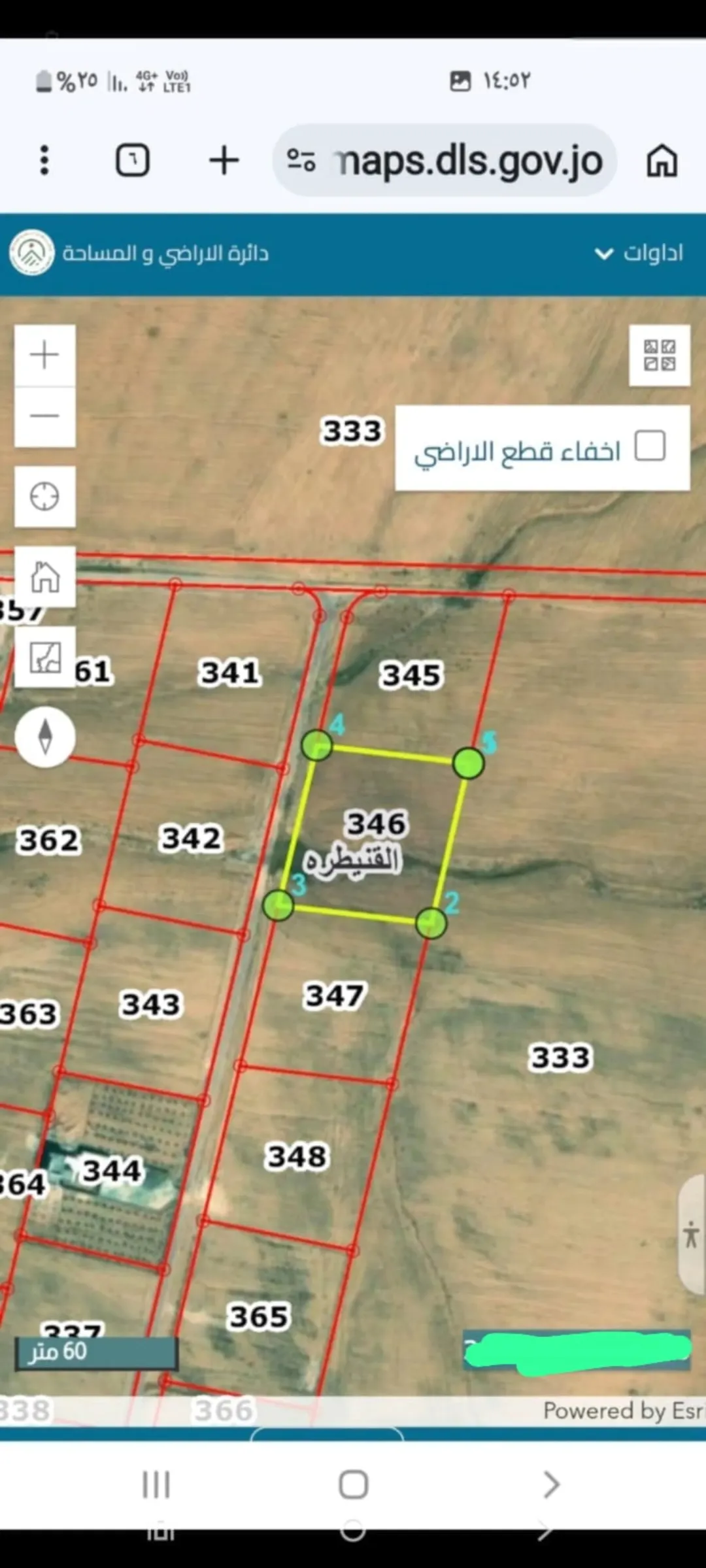
Task: Go to the browser home page
Action: [x=662, y=161]
